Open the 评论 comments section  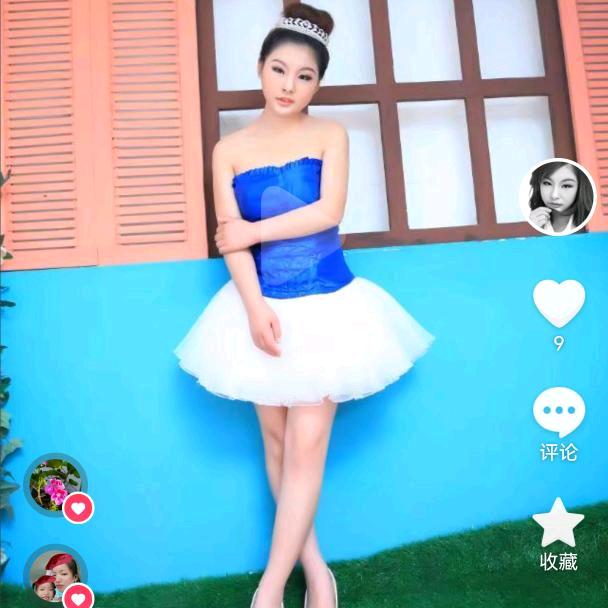(558, 414)
